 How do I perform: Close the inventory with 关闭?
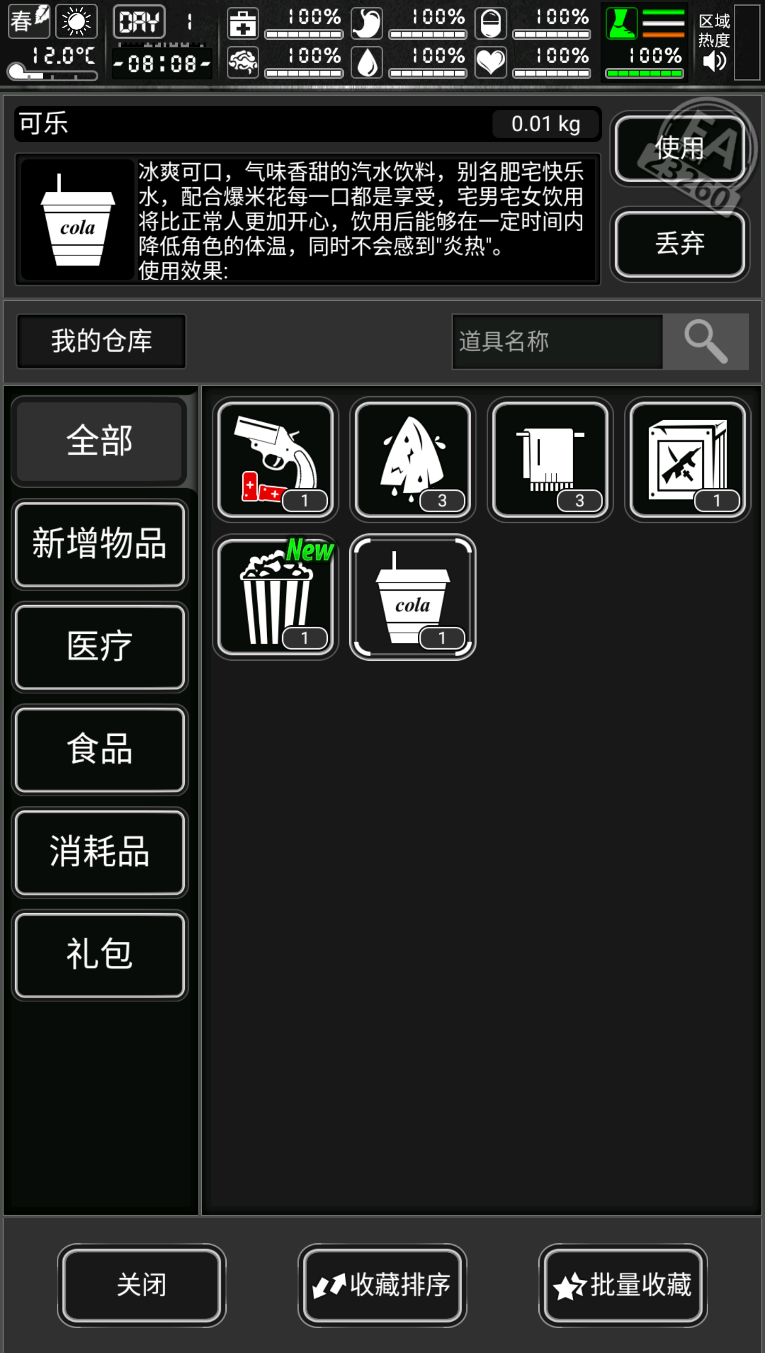(x=141, y=1285)
